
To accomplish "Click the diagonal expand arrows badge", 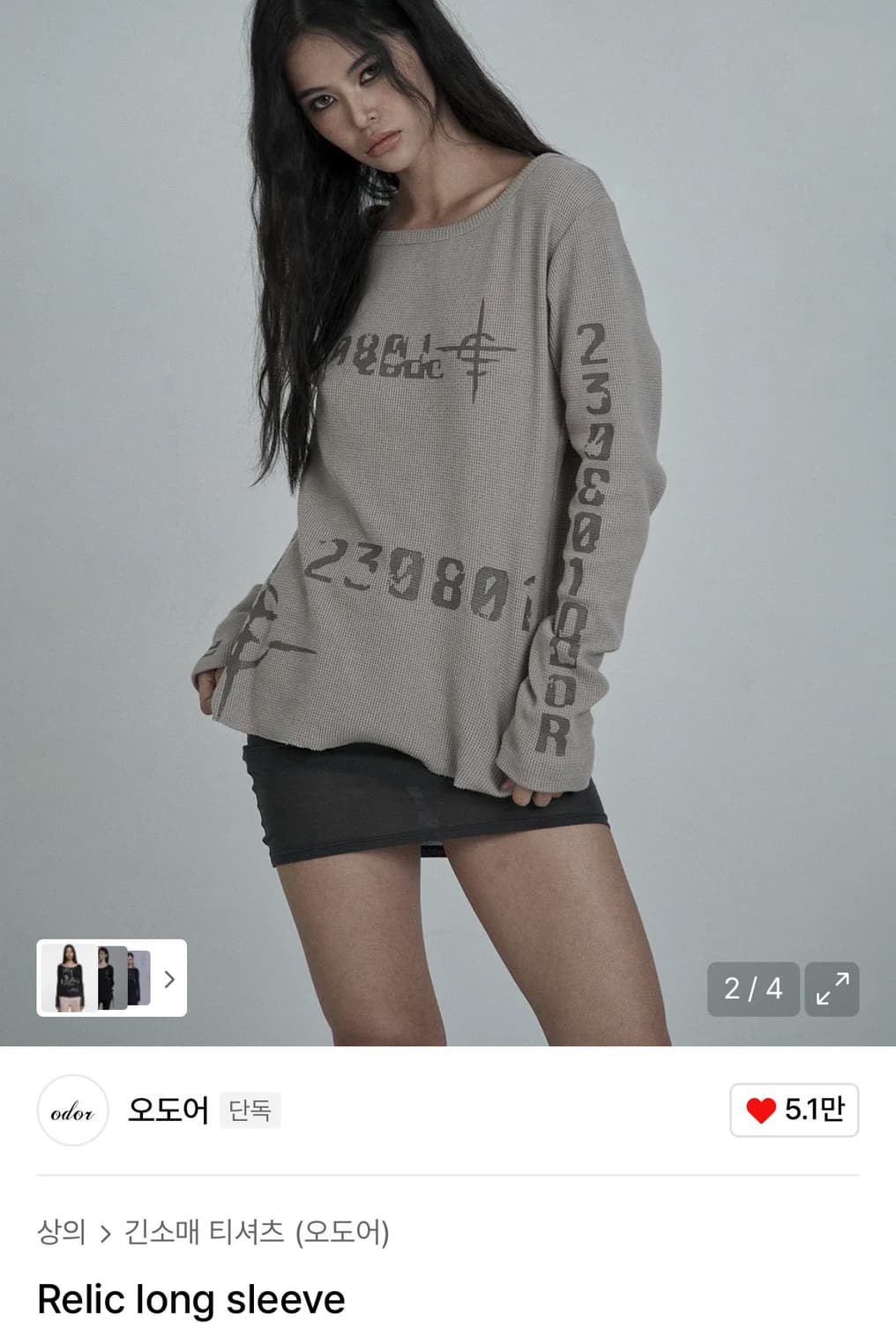I will pos(833,990).
